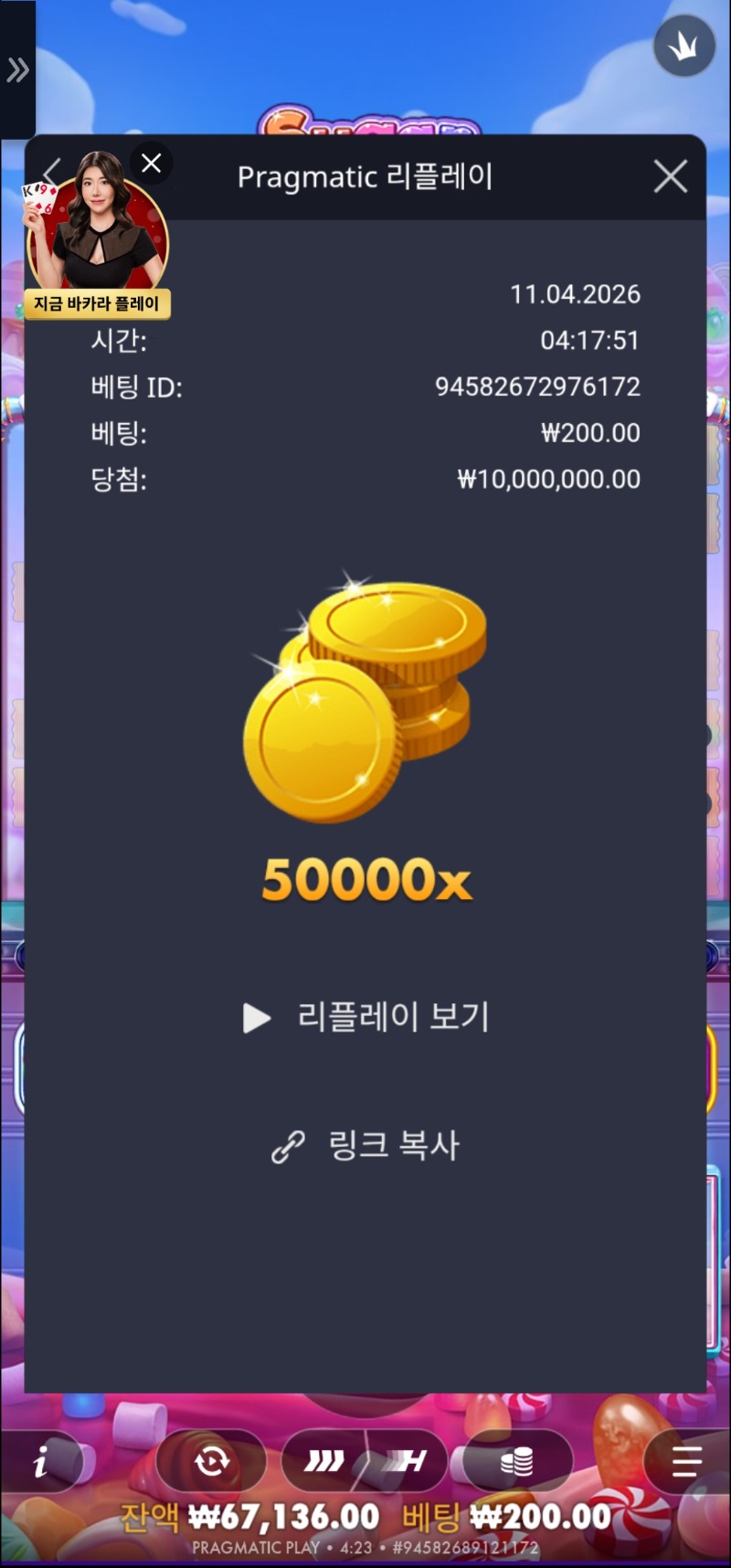Image resolution: width=731 pixels, height=1568 pixels.
Task: Close the Pragmatic replay dialog
Action: 671,176
